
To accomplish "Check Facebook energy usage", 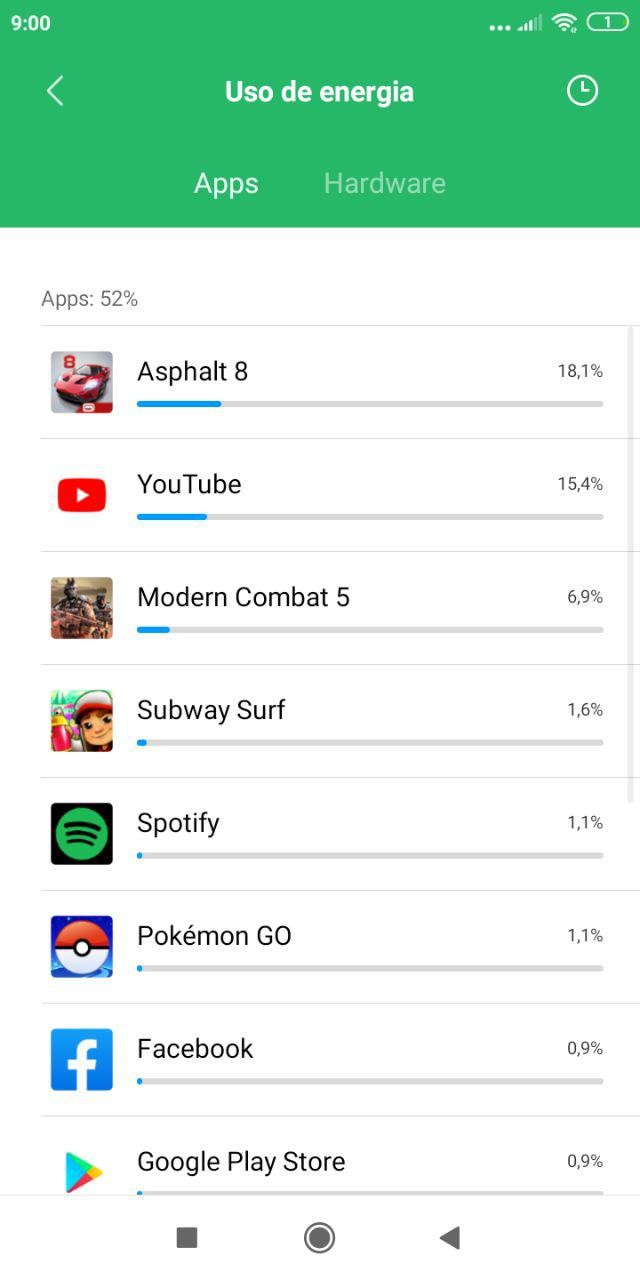I will [x=330, y=1060].
